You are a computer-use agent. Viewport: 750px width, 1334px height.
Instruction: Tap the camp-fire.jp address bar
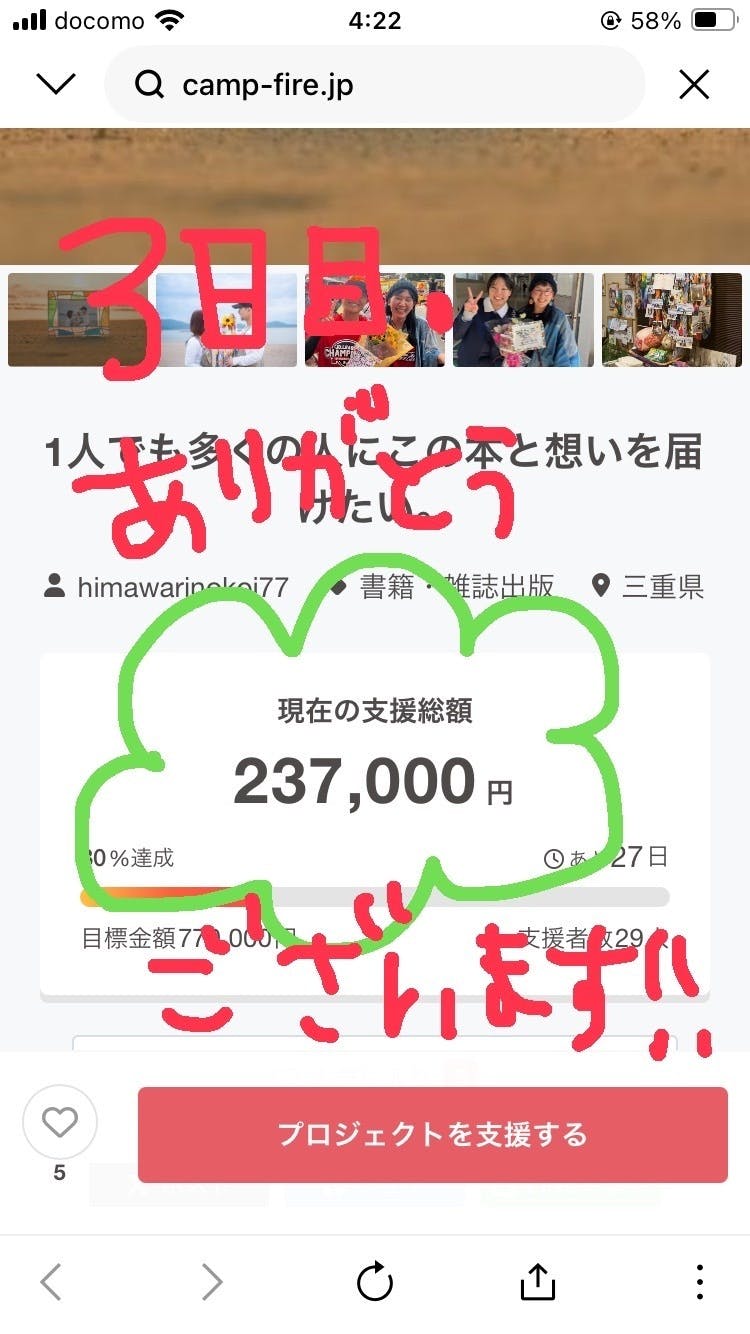[x=375, y=85]
